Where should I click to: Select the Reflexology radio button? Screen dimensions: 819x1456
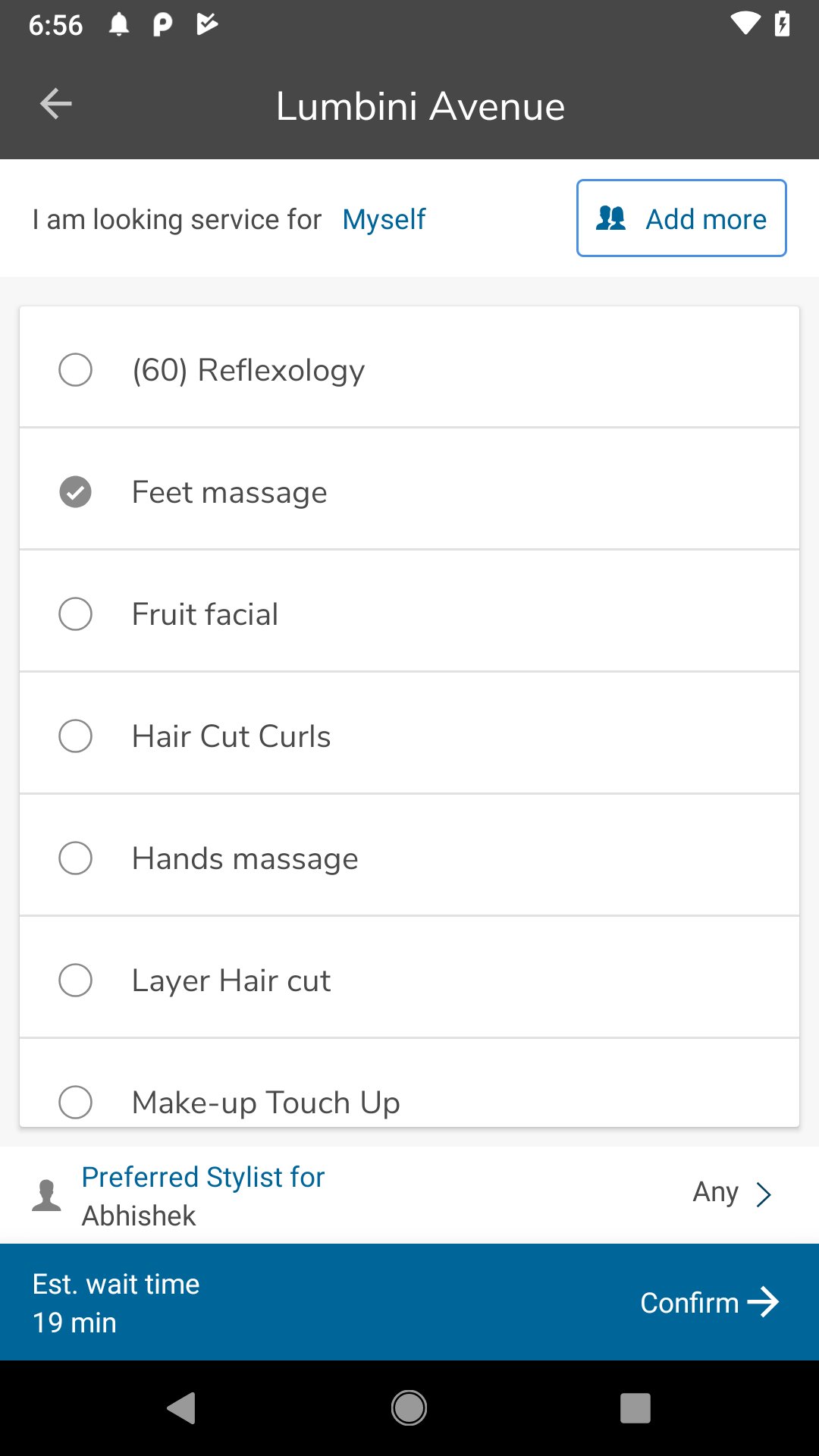pos(74,369)
